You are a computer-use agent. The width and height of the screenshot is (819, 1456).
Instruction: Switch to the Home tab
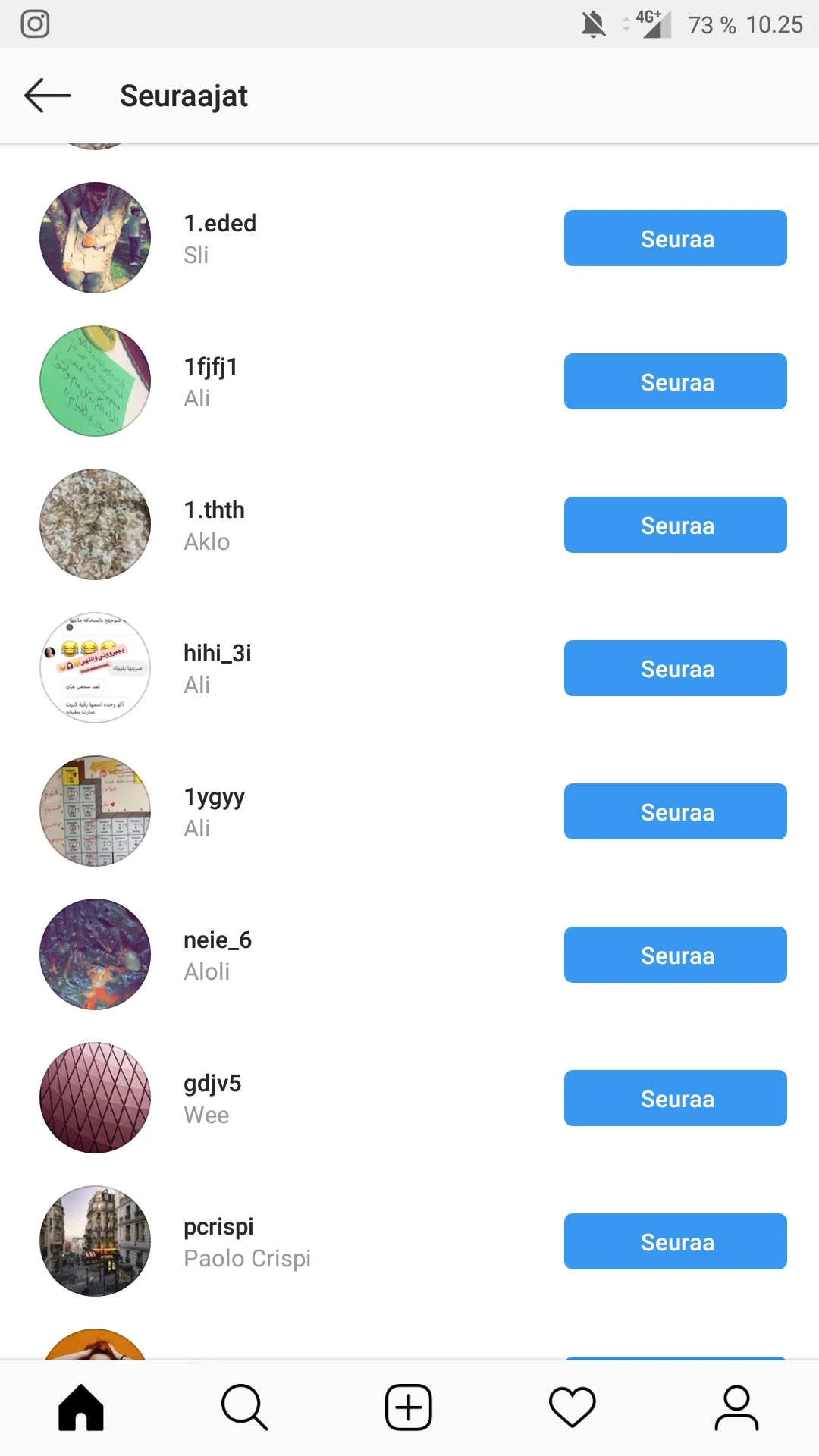81,1407
